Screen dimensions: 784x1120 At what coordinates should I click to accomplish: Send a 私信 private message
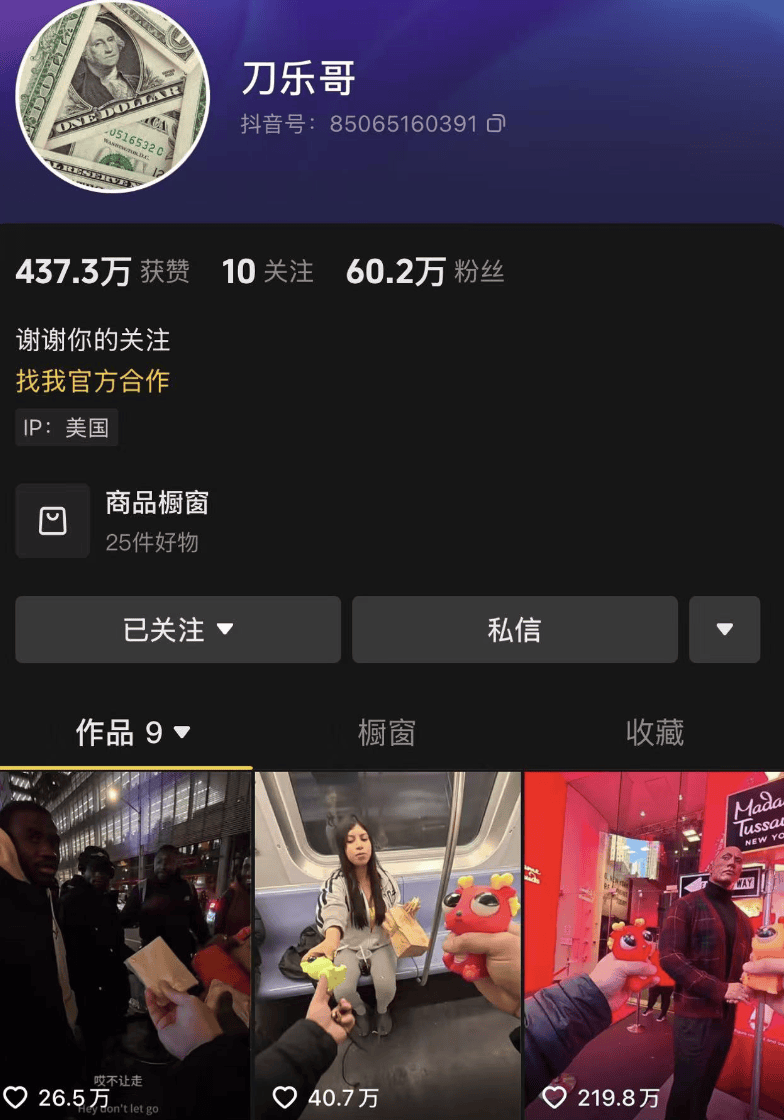514,630
